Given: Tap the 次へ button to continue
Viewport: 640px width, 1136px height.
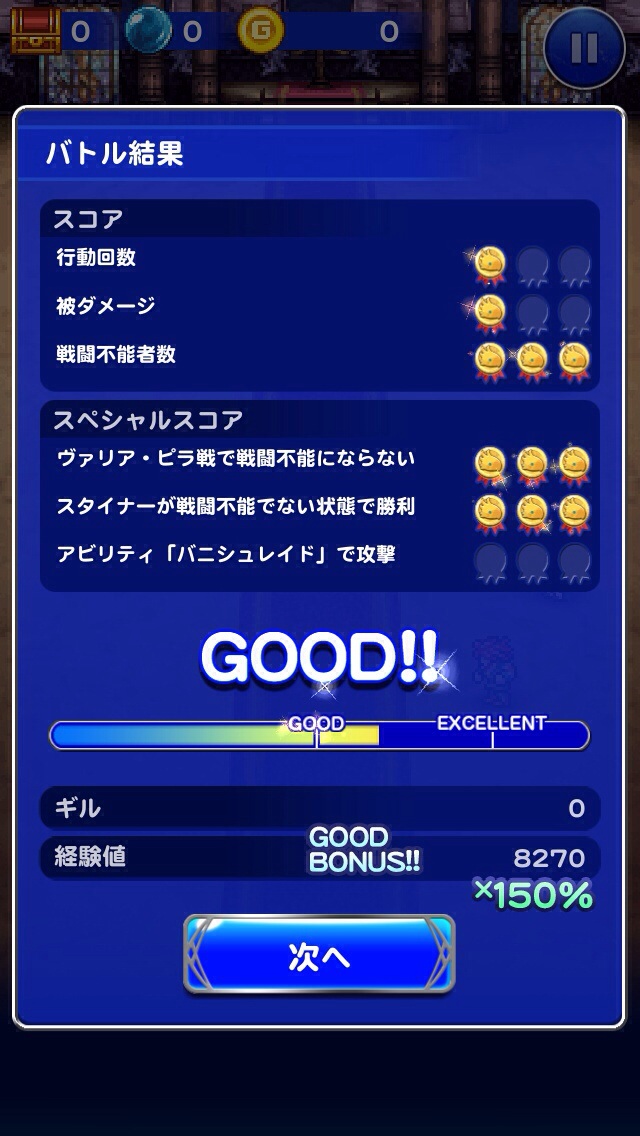Looking at the screenshot, I should tap(319, 955).
